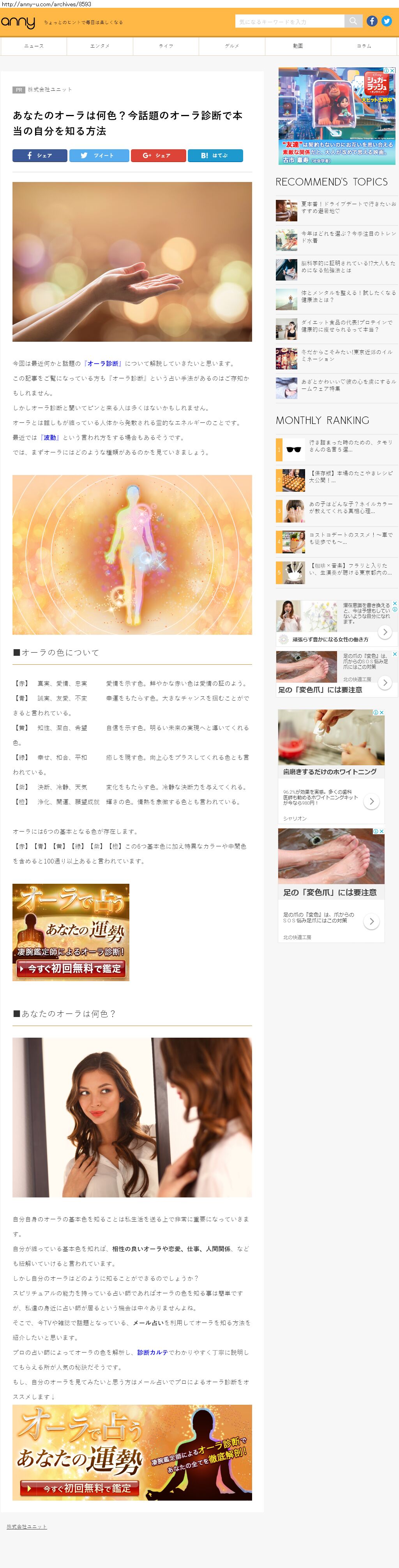This screenshot has width=399, height=1568.
Task: Open the 夏本番ドライブデート recommended topic
Action: pos(348,208)
